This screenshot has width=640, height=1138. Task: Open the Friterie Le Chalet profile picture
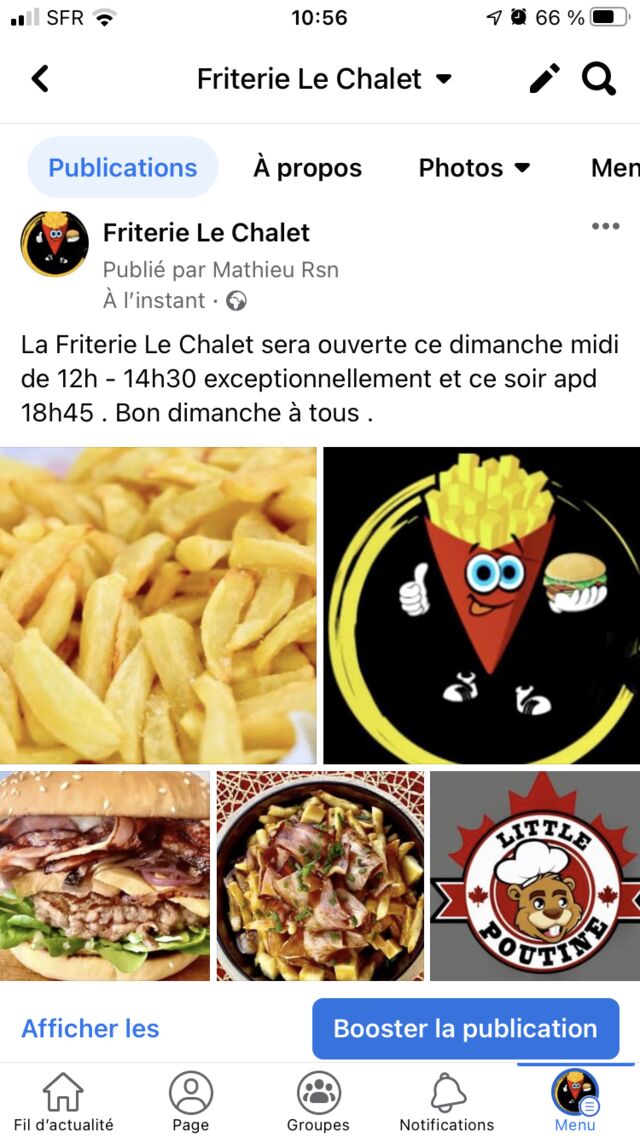[x=55, y=244]
